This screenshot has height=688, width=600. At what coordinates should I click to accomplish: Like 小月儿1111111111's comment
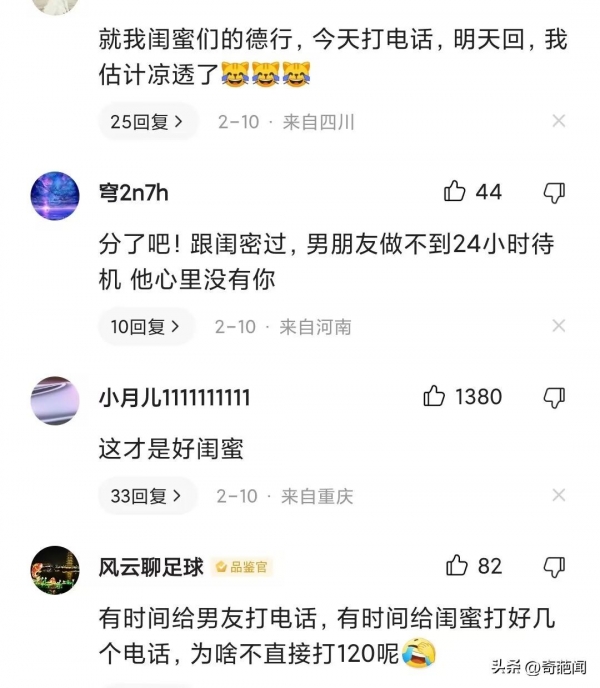[434, 397]
